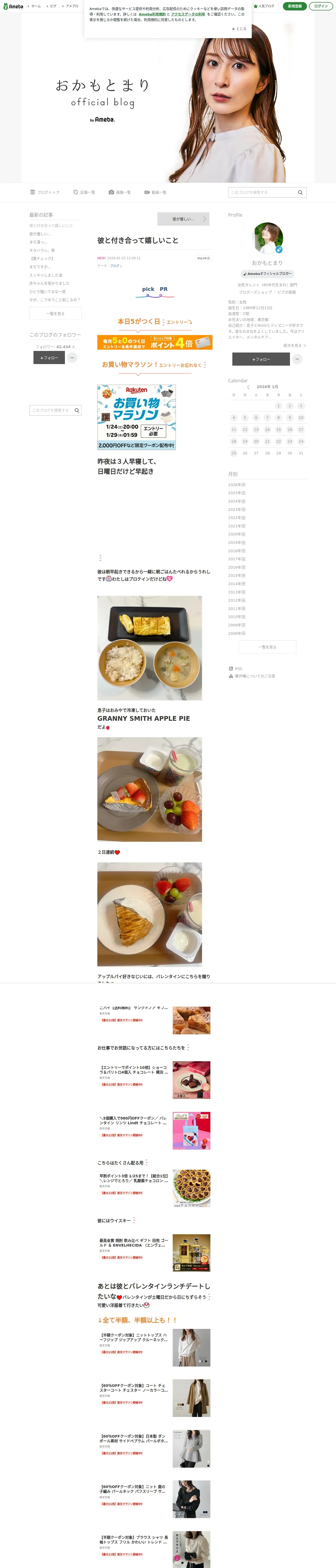Switch to the 記事一覧 tab
Screen dimensions: 336x1568
coord(84,192)
